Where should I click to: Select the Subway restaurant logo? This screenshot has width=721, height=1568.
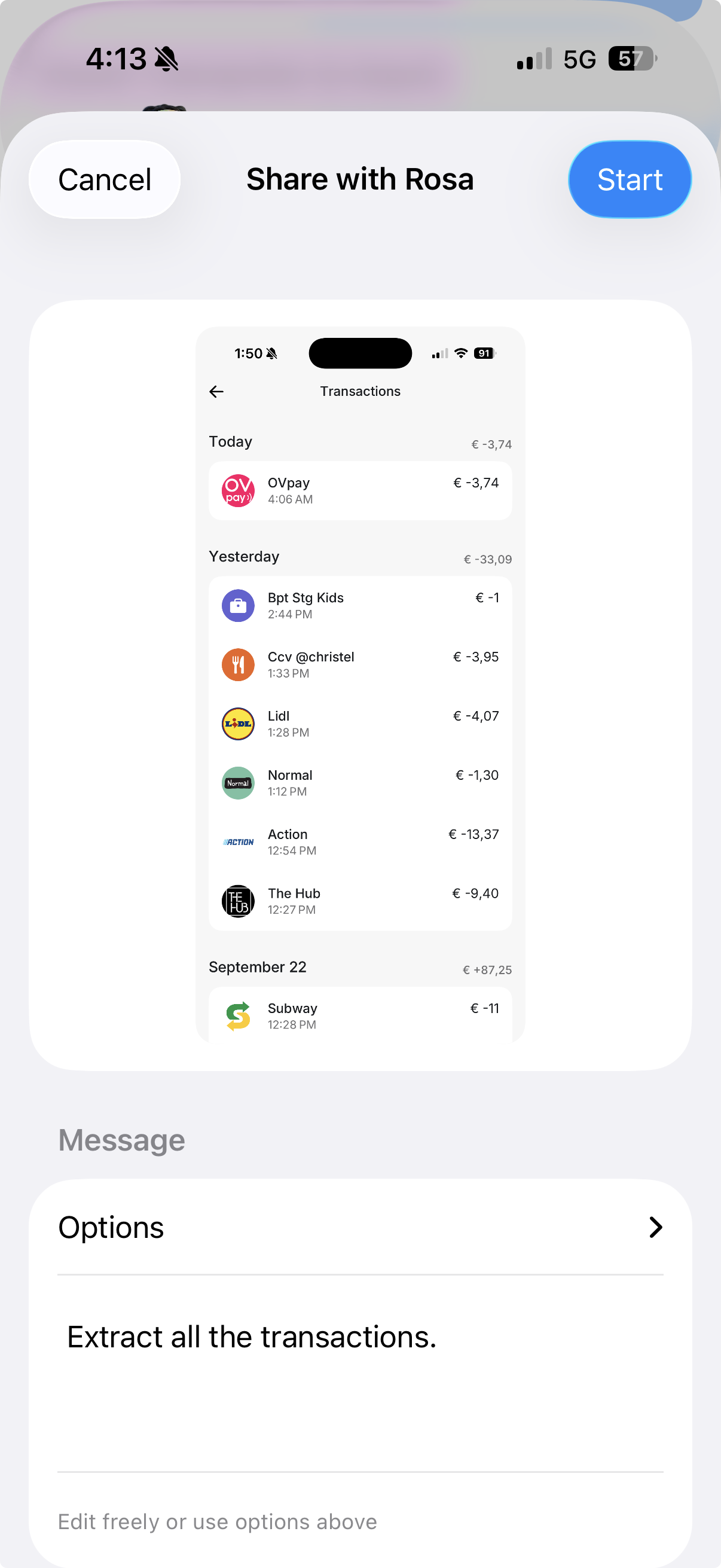pyautogui.click(x=238, y=1015)
